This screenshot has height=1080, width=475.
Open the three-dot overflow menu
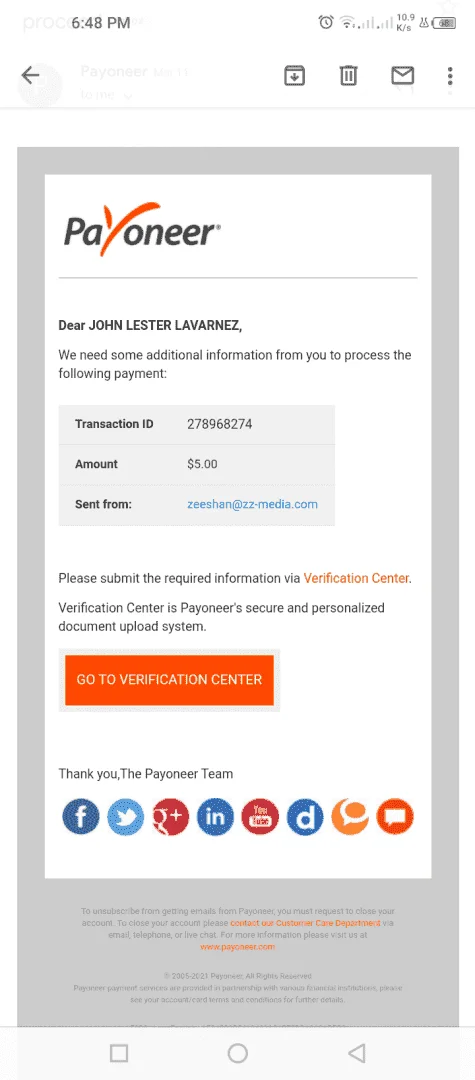coord(450,75)
